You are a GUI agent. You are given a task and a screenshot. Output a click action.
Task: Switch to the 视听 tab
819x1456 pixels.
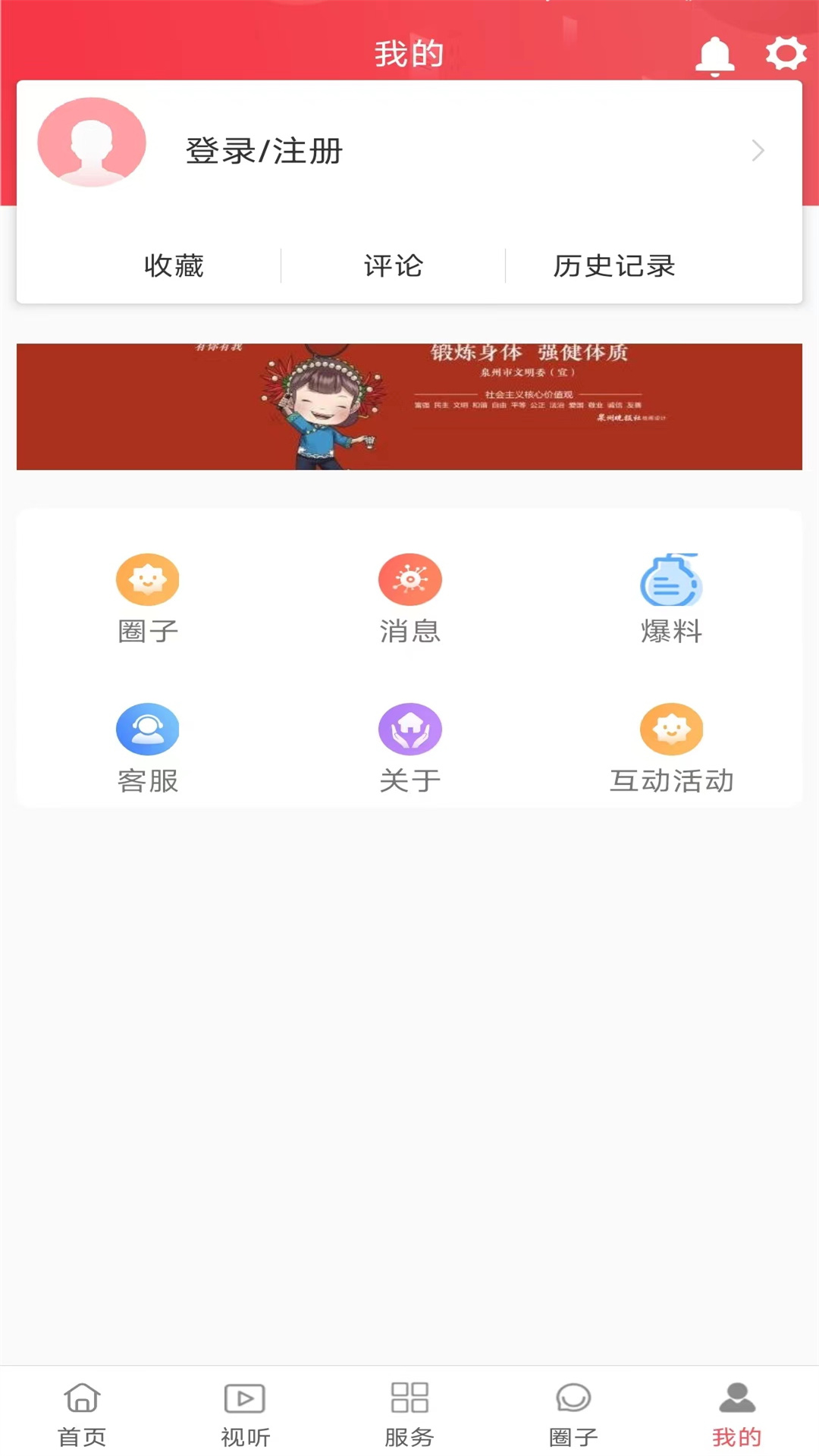coord(245,1414)
